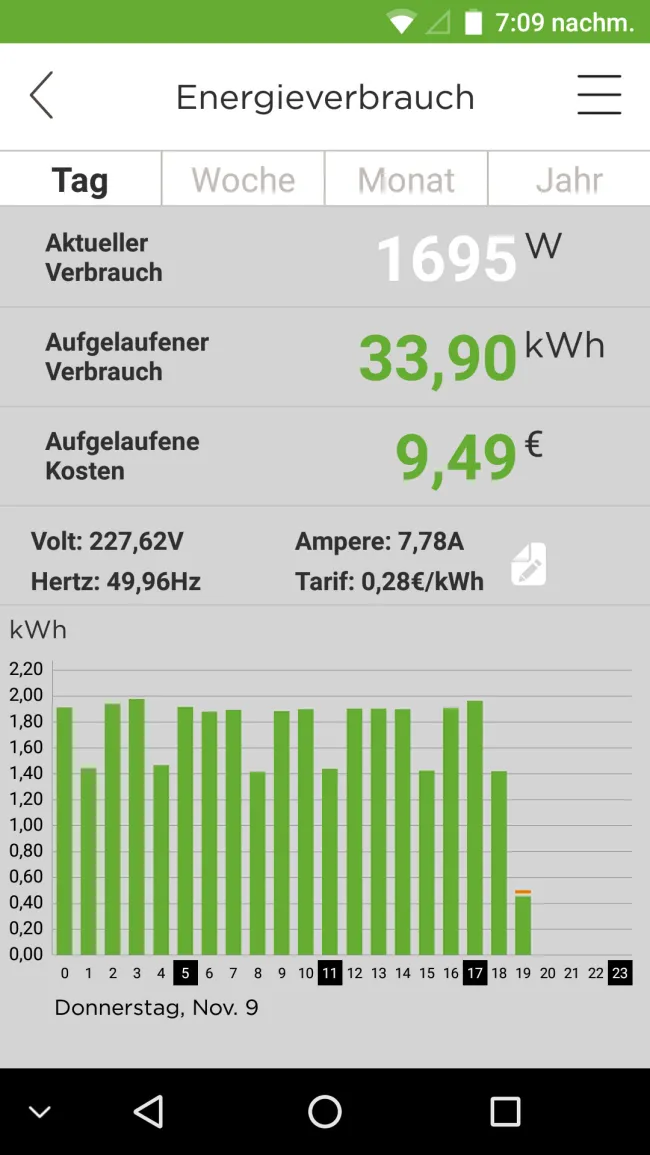Go back using the header arrow
Viewport: 650px width, 1155px height.
pyautogui.click(x=41, y=96)
